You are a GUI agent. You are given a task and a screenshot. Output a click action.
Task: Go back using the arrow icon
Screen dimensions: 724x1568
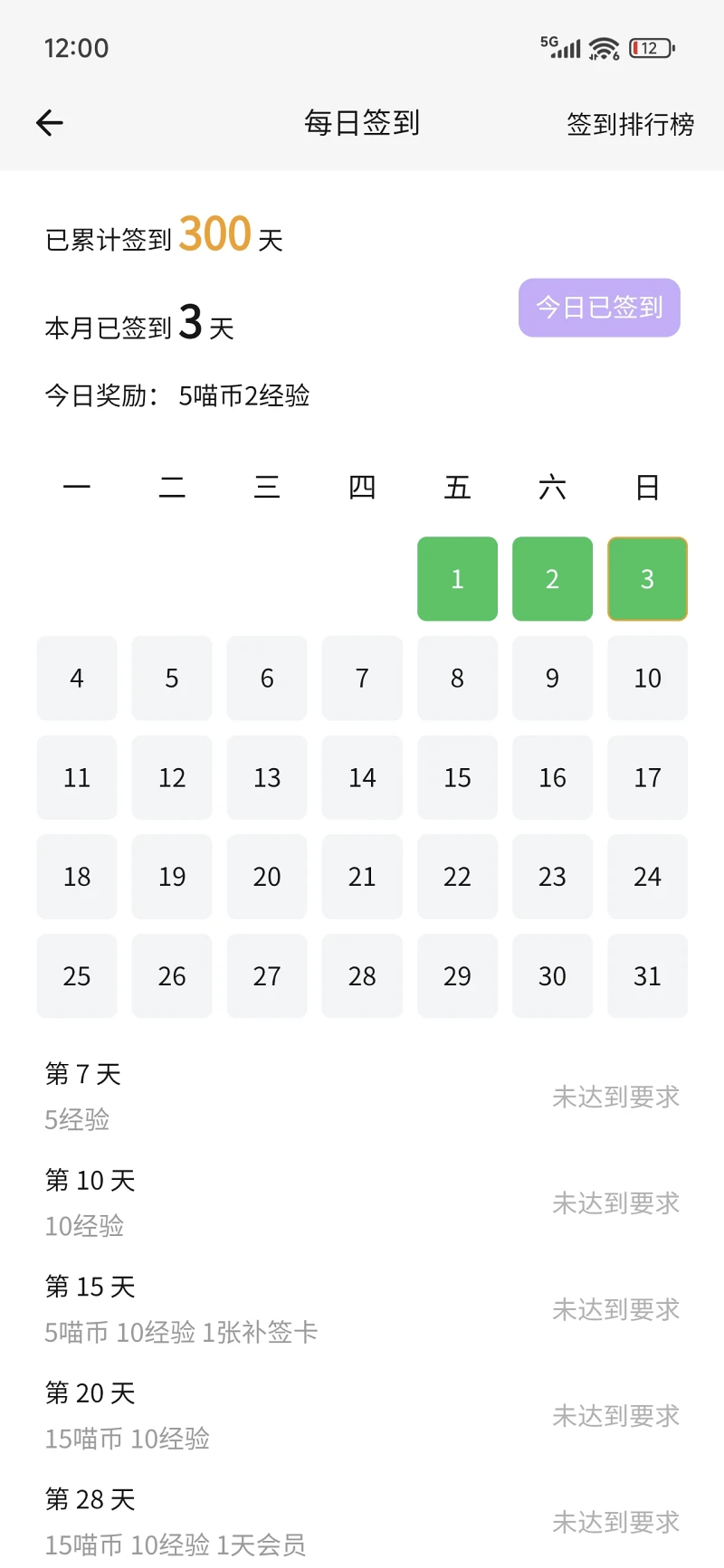click(50, 122)
